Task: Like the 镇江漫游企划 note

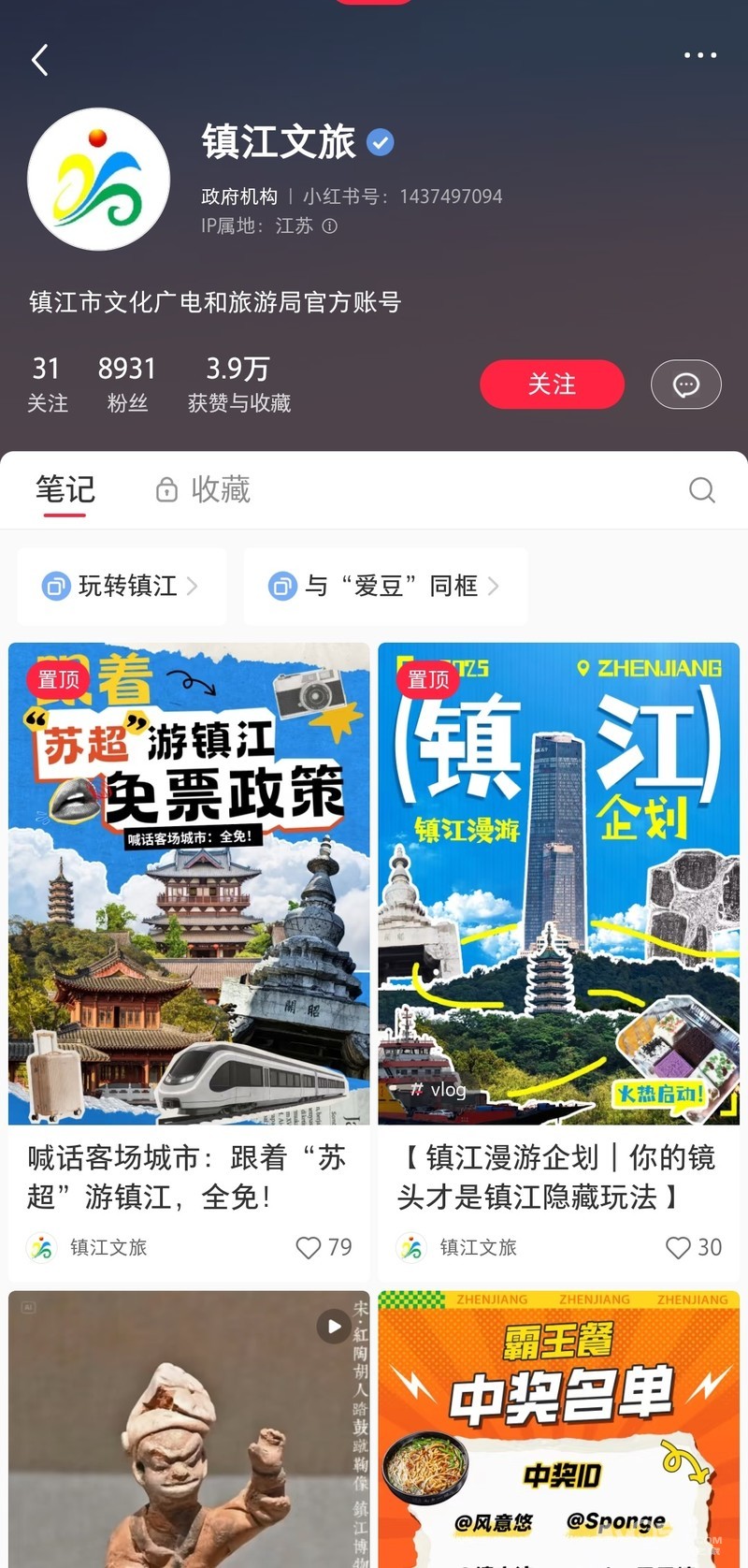Action: pos(678,1247)
